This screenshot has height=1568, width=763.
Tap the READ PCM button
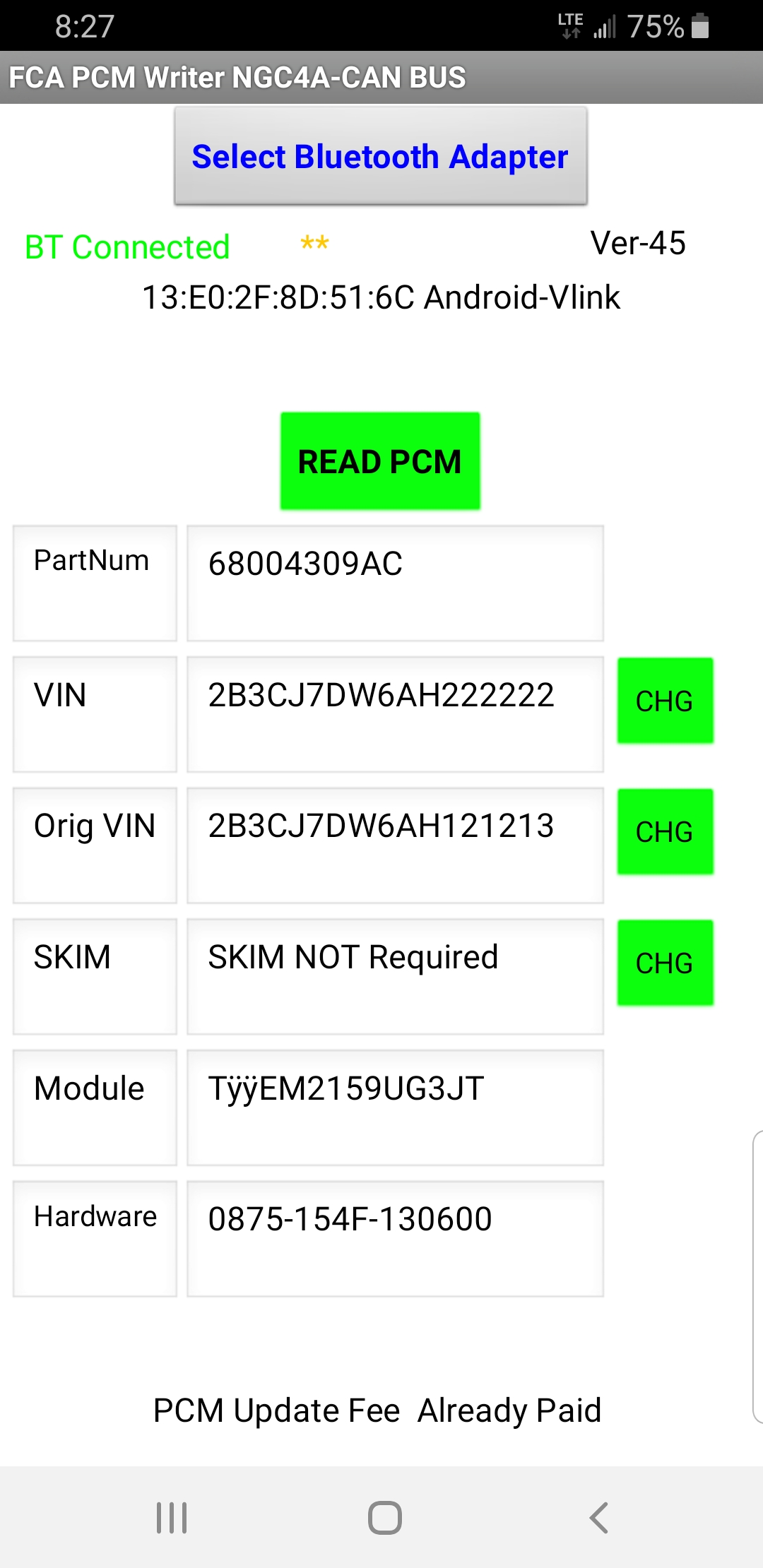pos(380,461)
